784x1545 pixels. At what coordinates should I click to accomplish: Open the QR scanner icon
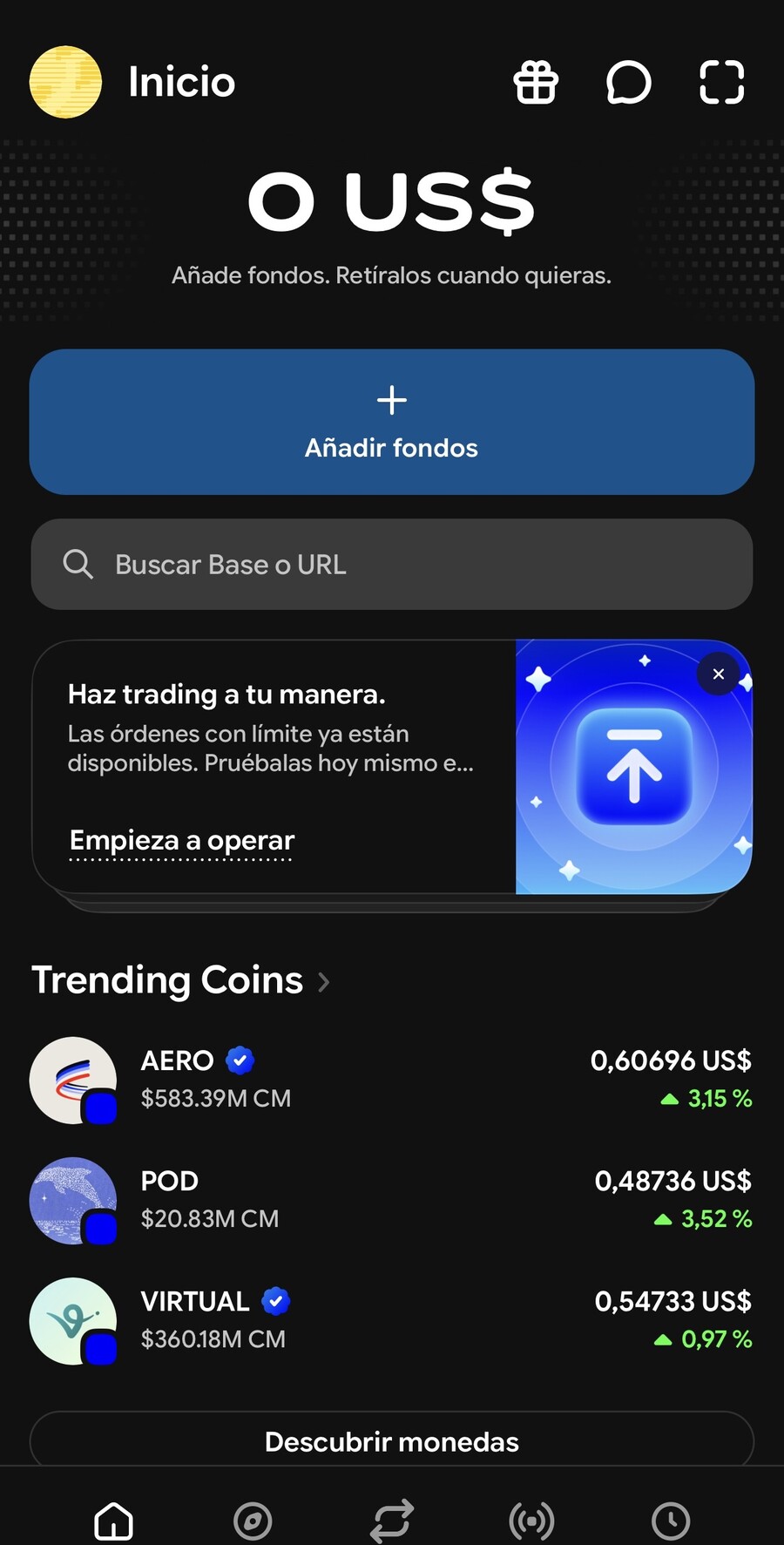click(722, 83)
